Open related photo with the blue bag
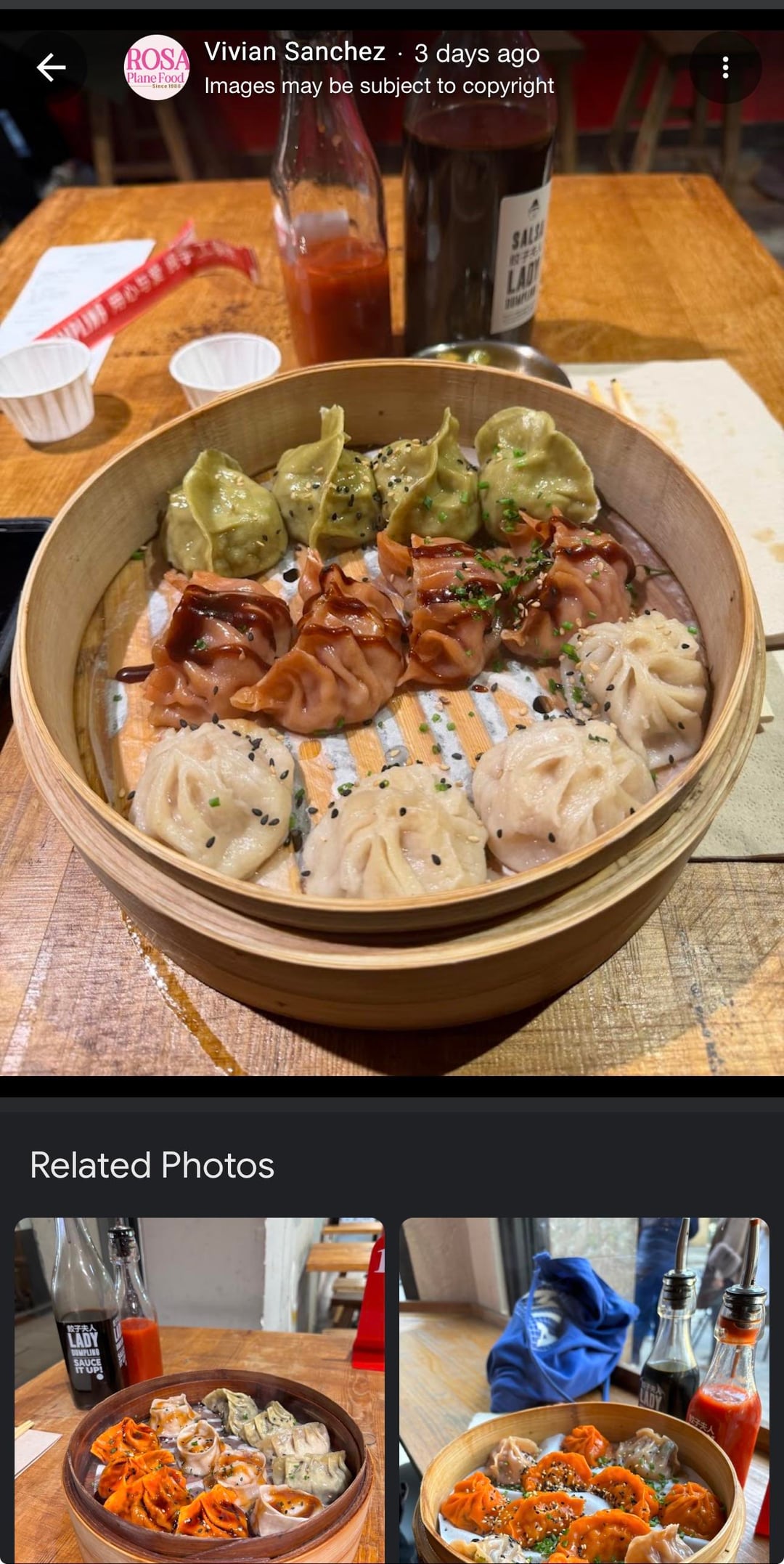Screen dimensions: 784x1564 (584, 1388)
